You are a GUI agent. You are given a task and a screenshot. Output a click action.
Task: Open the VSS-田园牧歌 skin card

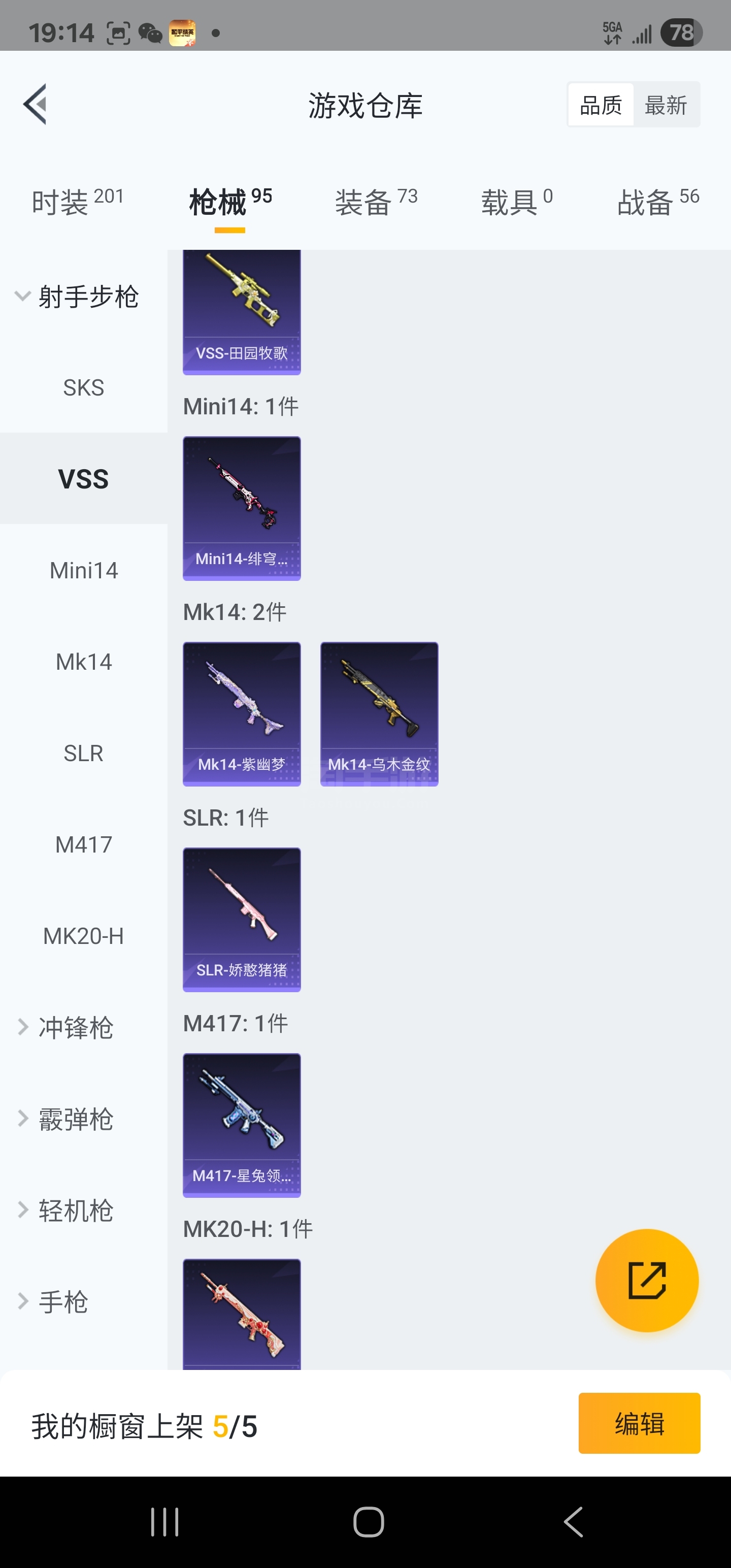tap(242, 312)
